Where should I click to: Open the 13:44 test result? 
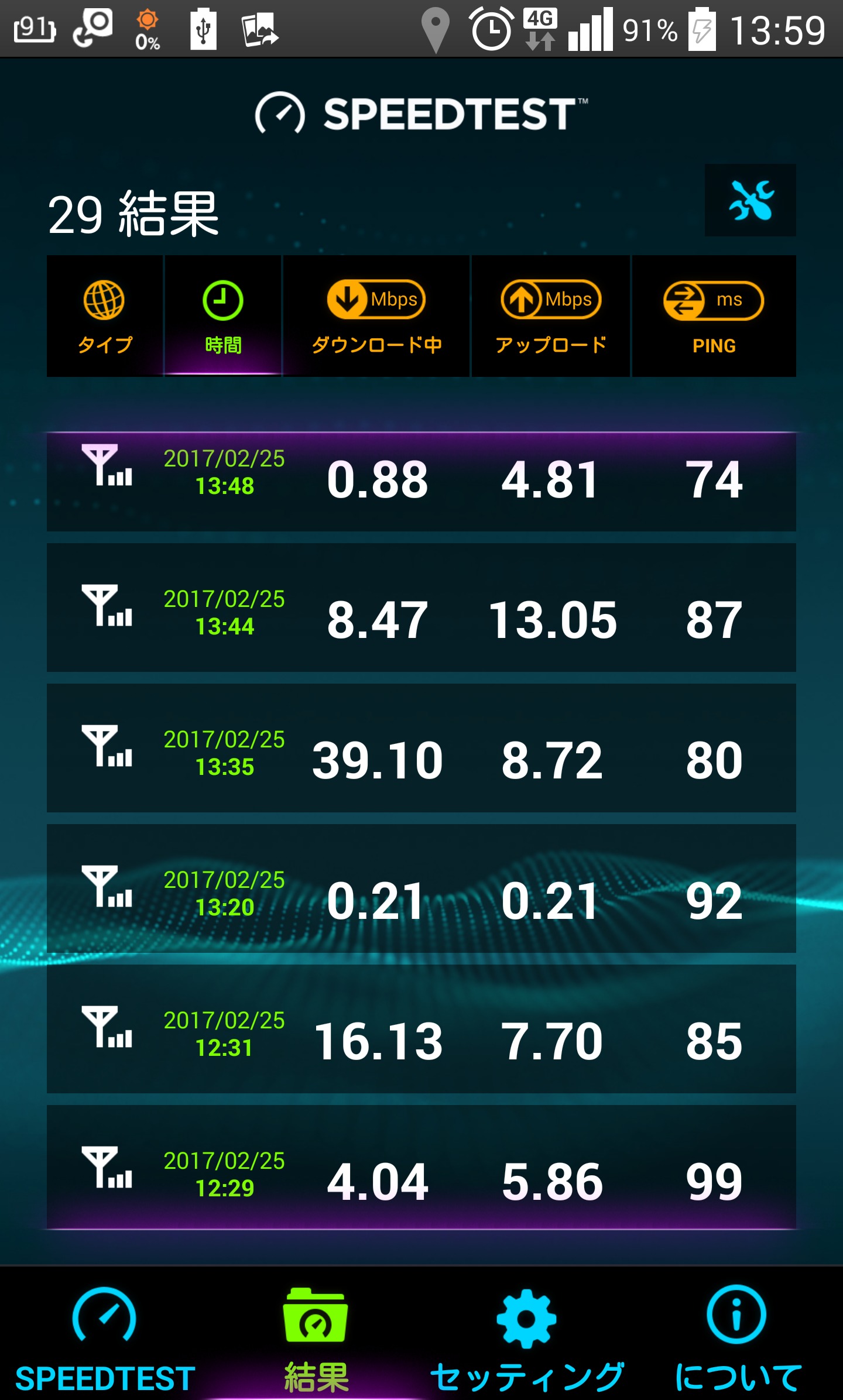(421, 608)
